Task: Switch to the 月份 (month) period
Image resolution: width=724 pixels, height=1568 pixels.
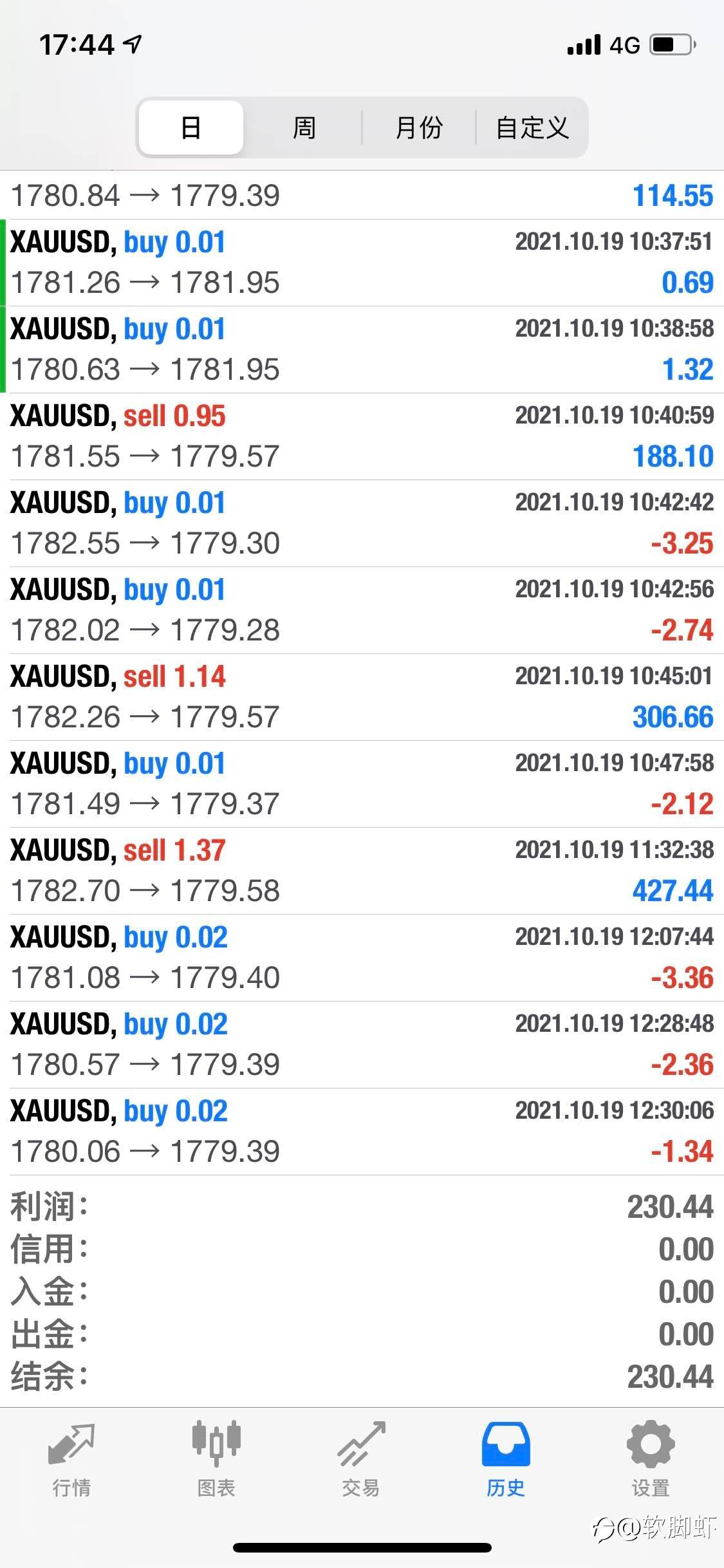Action: tap(419, 127)
